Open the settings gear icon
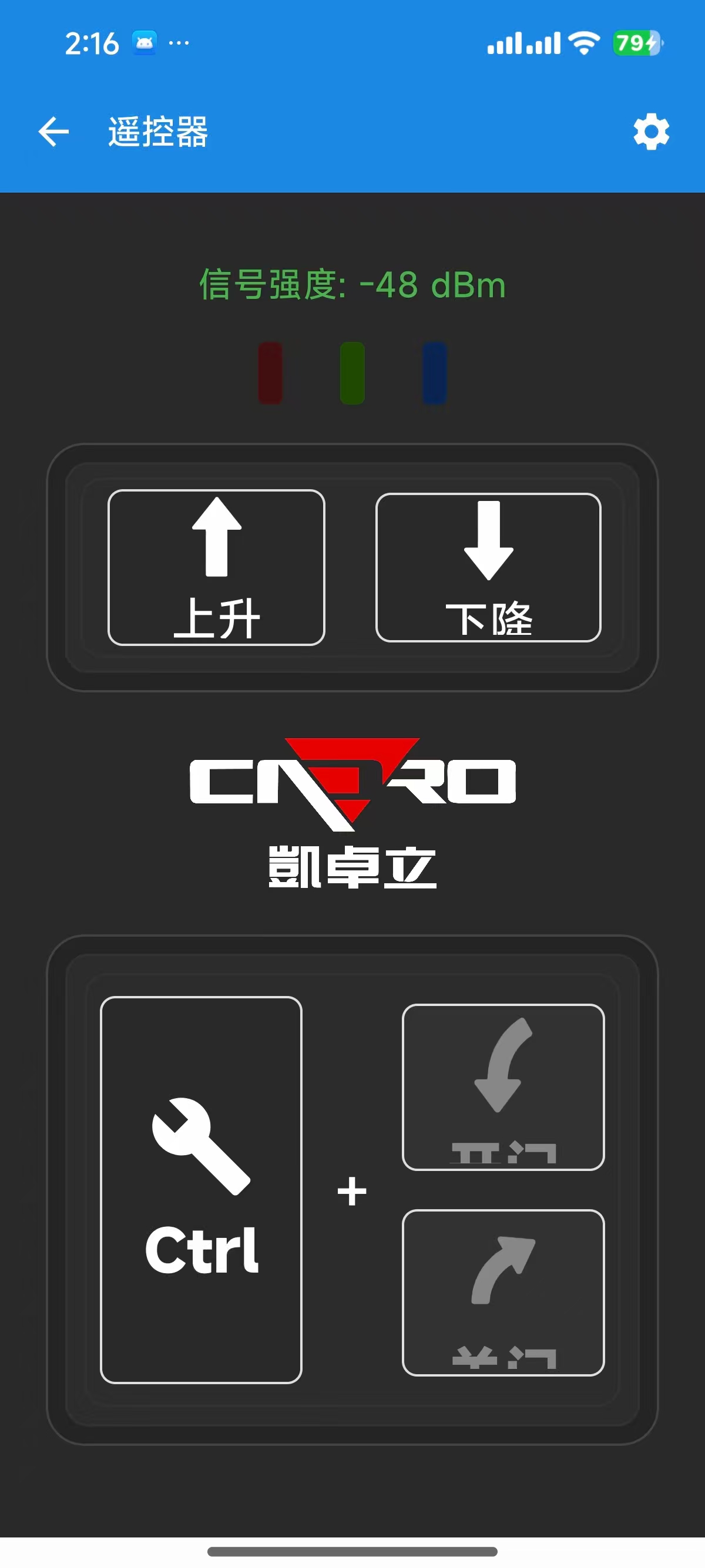This screenshot has width=705, height=1568. [x=651, y=132]
